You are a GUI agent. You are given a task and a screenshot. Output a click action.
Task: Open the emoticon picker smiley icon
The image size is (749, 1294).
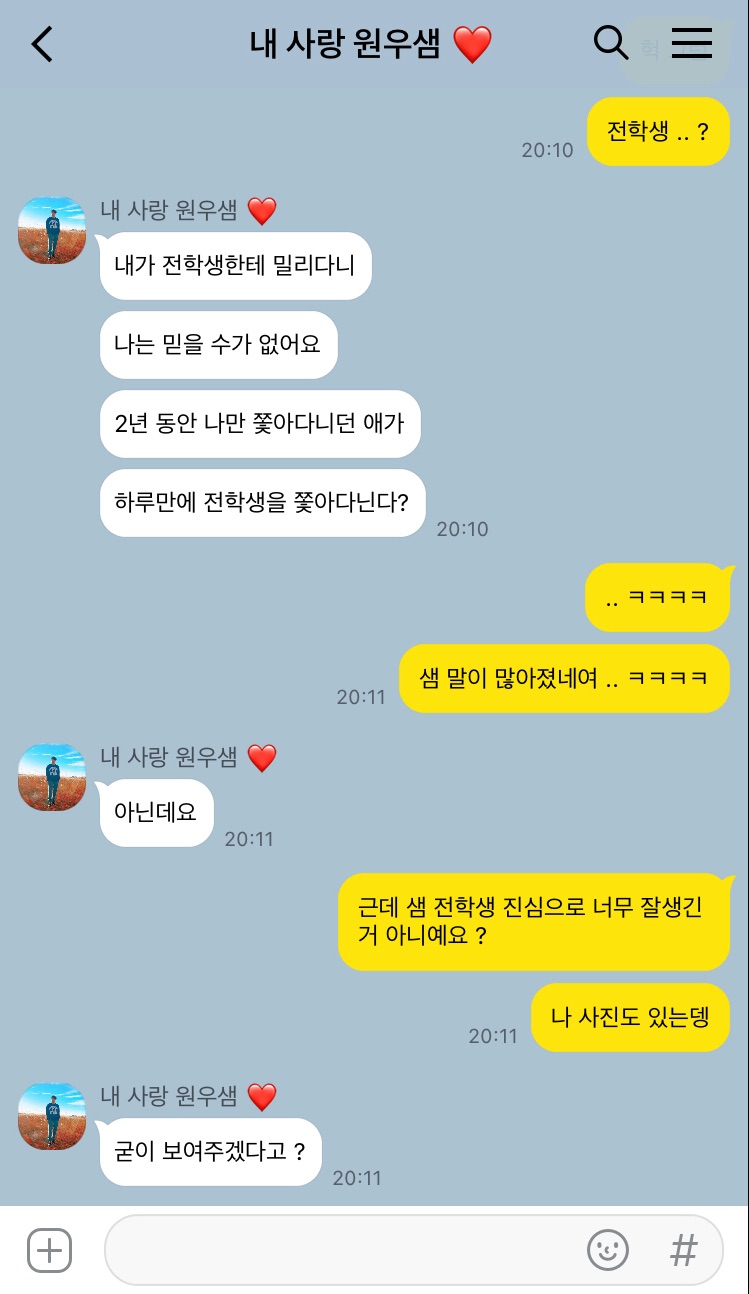point(608,1249)
